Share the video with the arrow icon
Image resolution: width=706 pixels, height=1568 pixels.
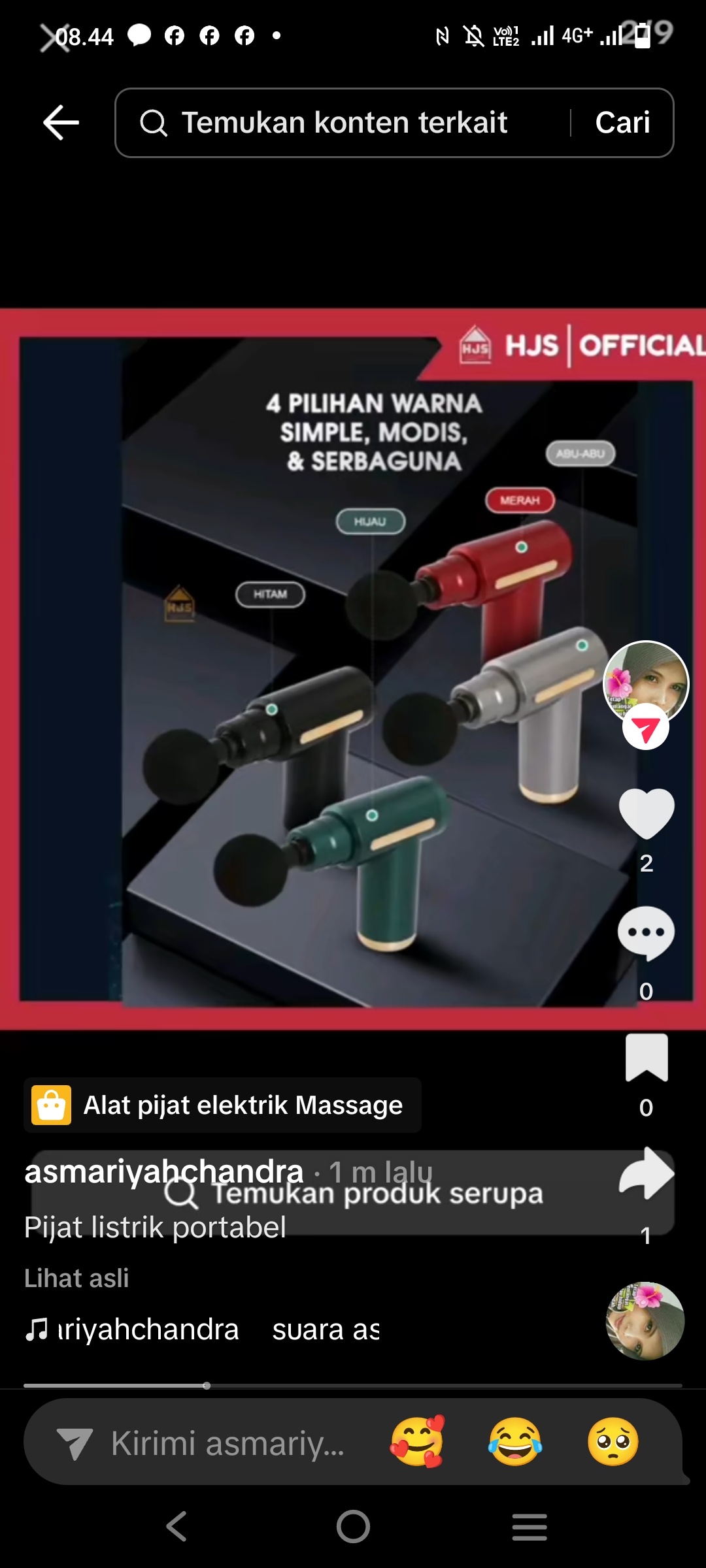tap(646, 1174)
